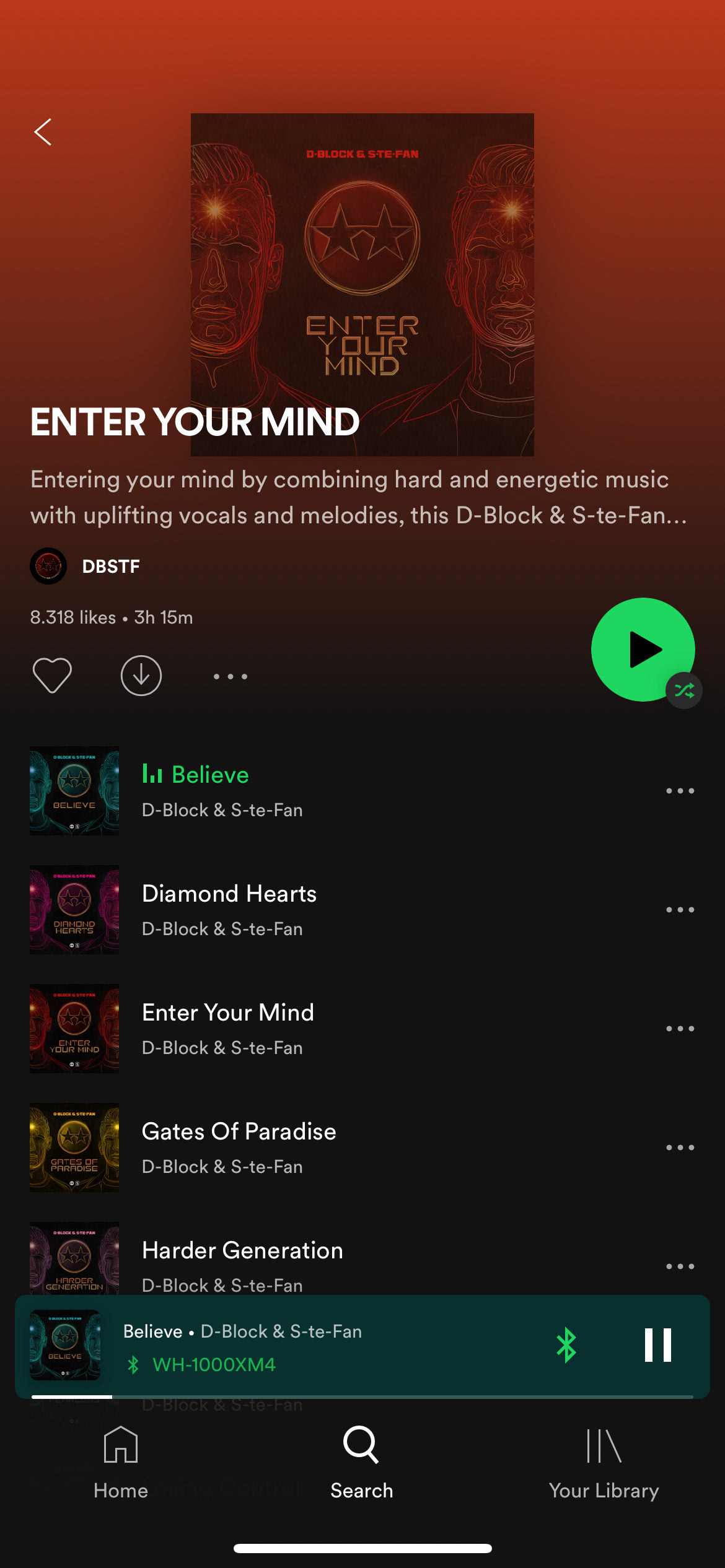Download the playlist for offline listening

point(141,676)
